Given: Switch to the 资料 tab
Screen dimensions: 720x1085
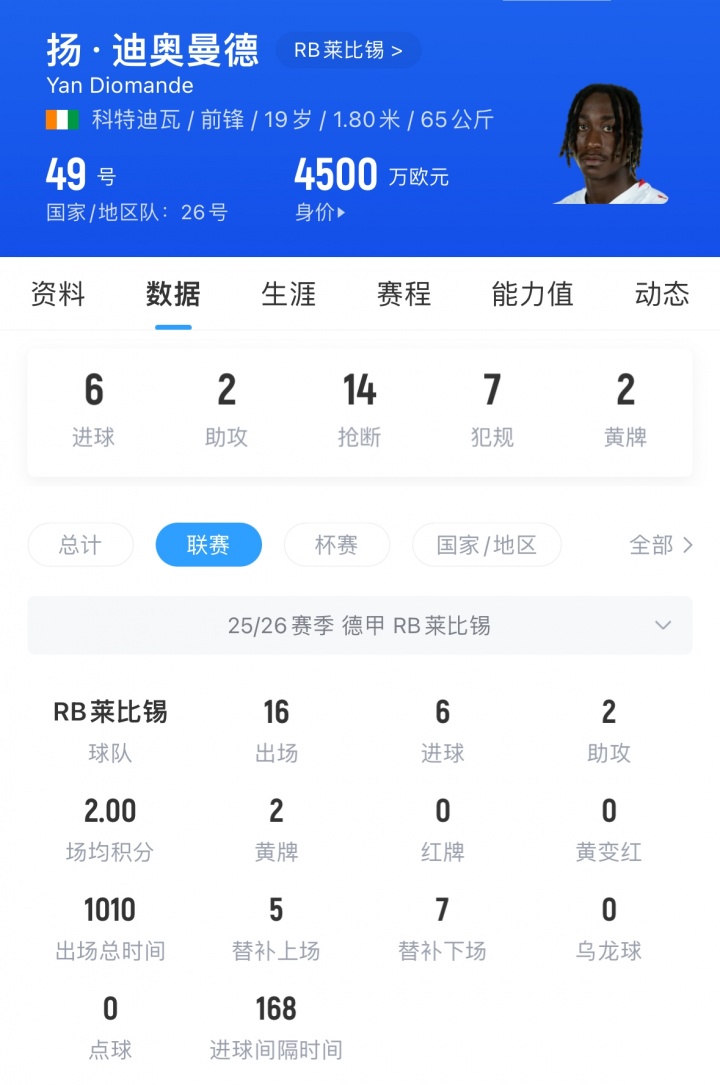Looking at the screenshot, I should click(57, 295).
